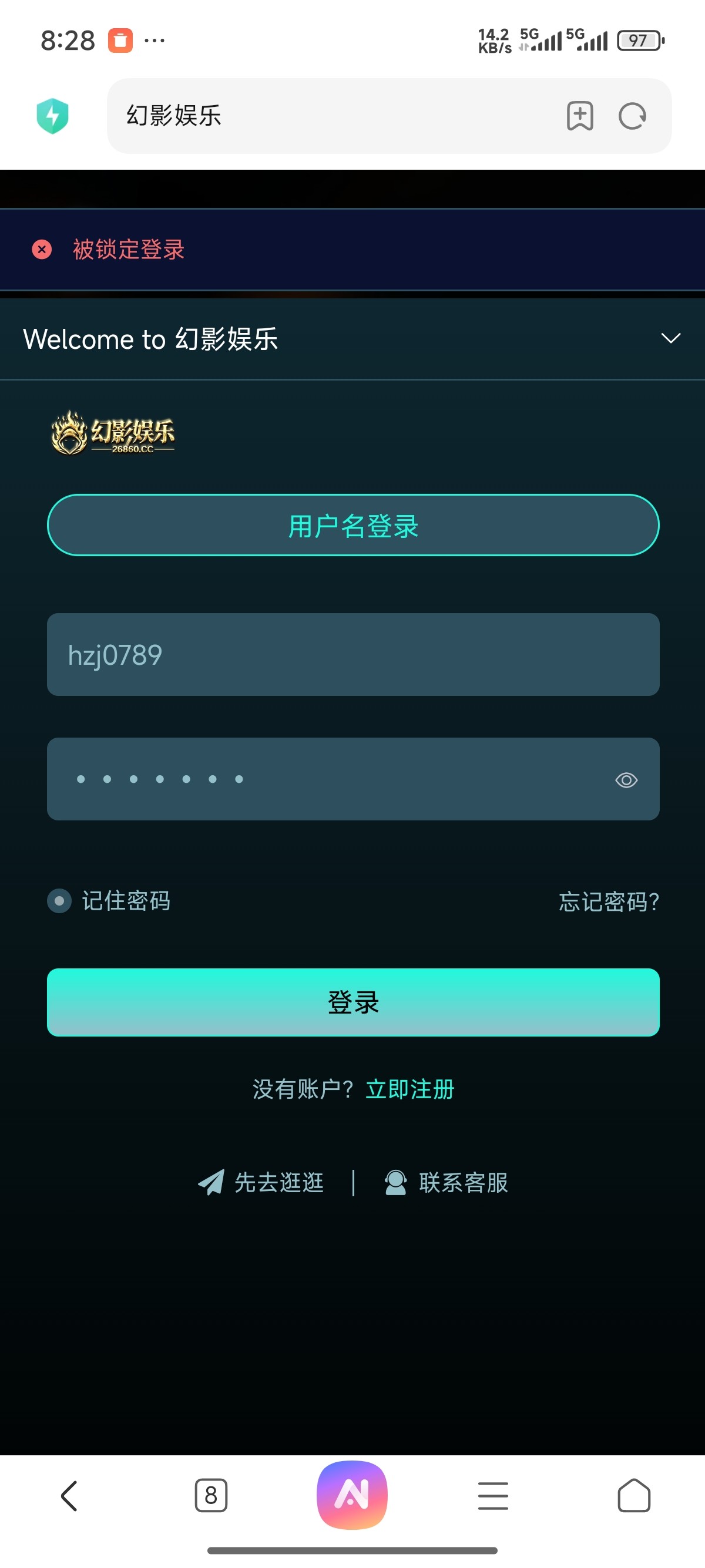Viewport: 705px width, 1568px height.
Task: Tap the chevron next to Welcome text
Action: (671, 338)
